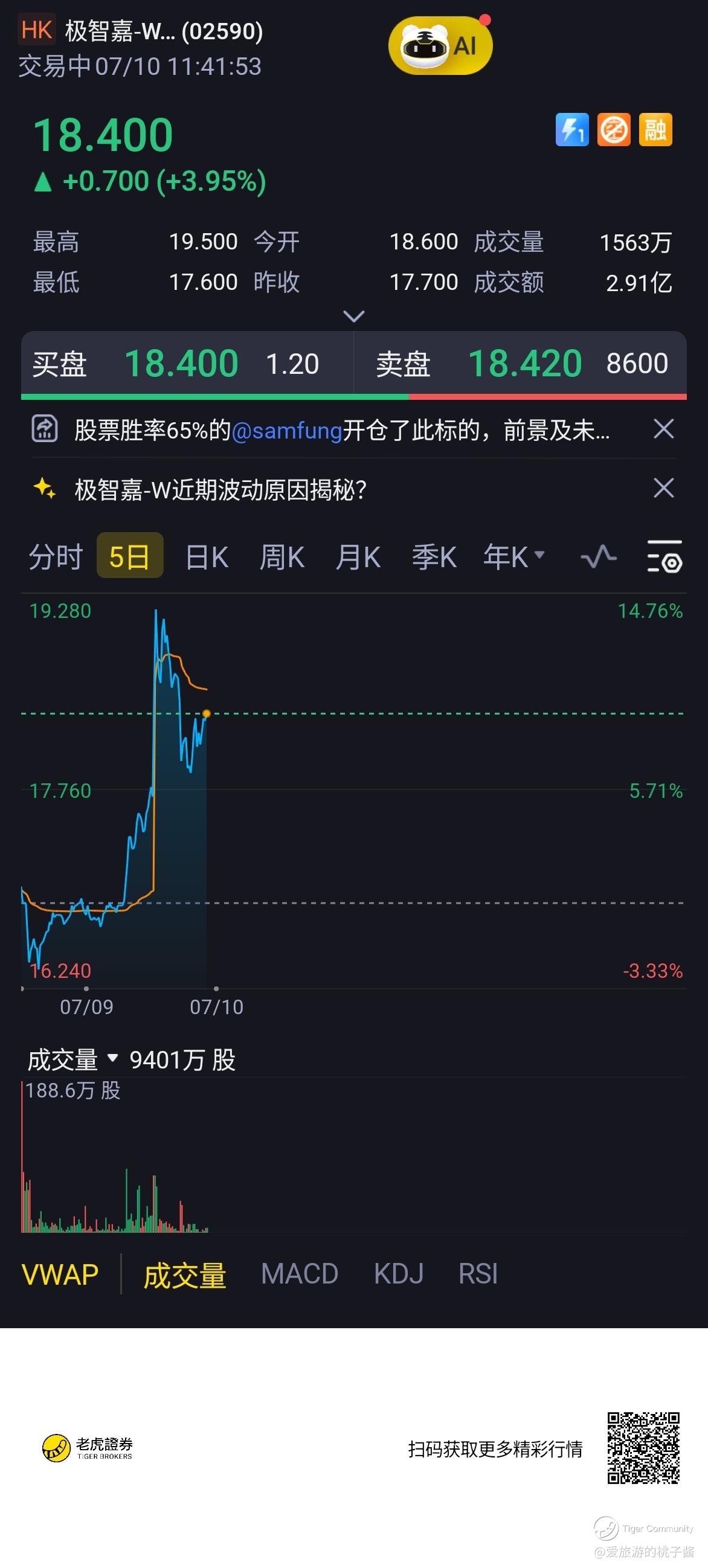This screenshot has width=708, height=1568.
Task: Switch sub-chart to MACD
Action: [x=299, y=1274]
